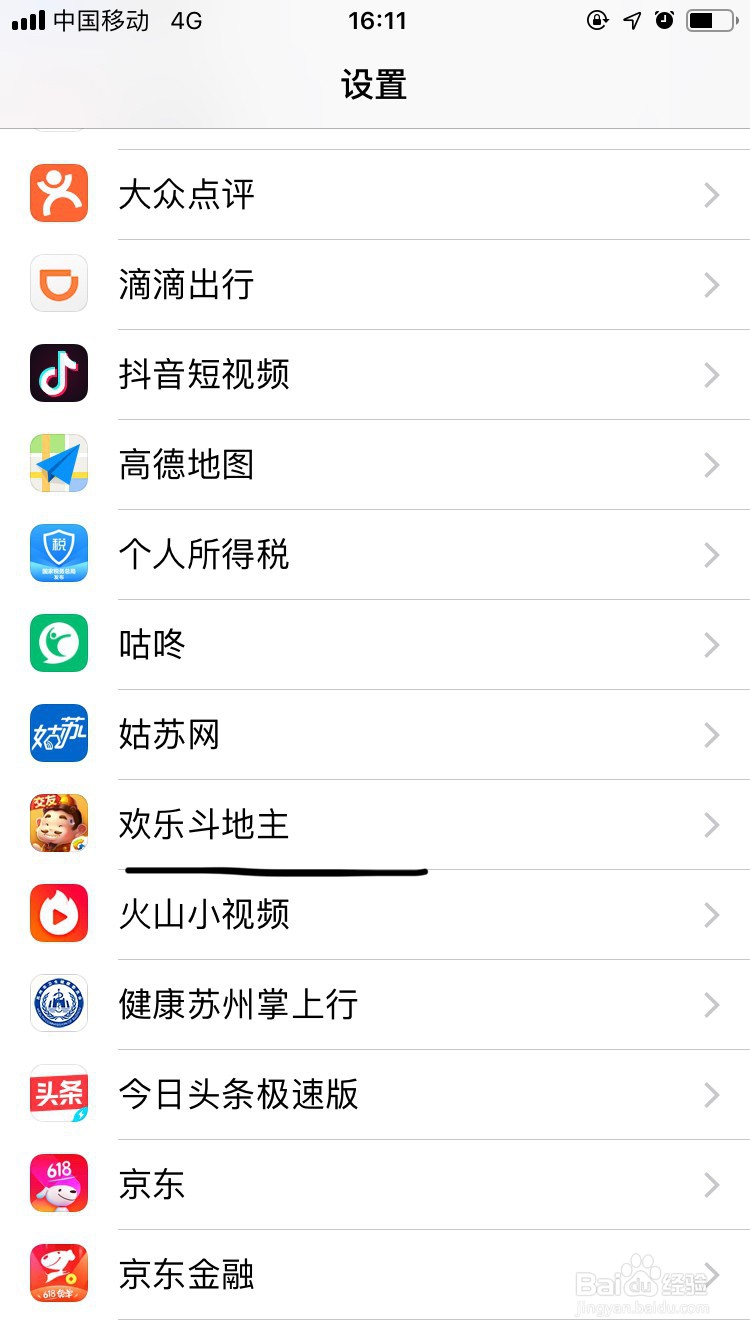Open settings for 健康苏州掌上行
This screenshot has height=1334, width=750.
tap(711, 1005)
